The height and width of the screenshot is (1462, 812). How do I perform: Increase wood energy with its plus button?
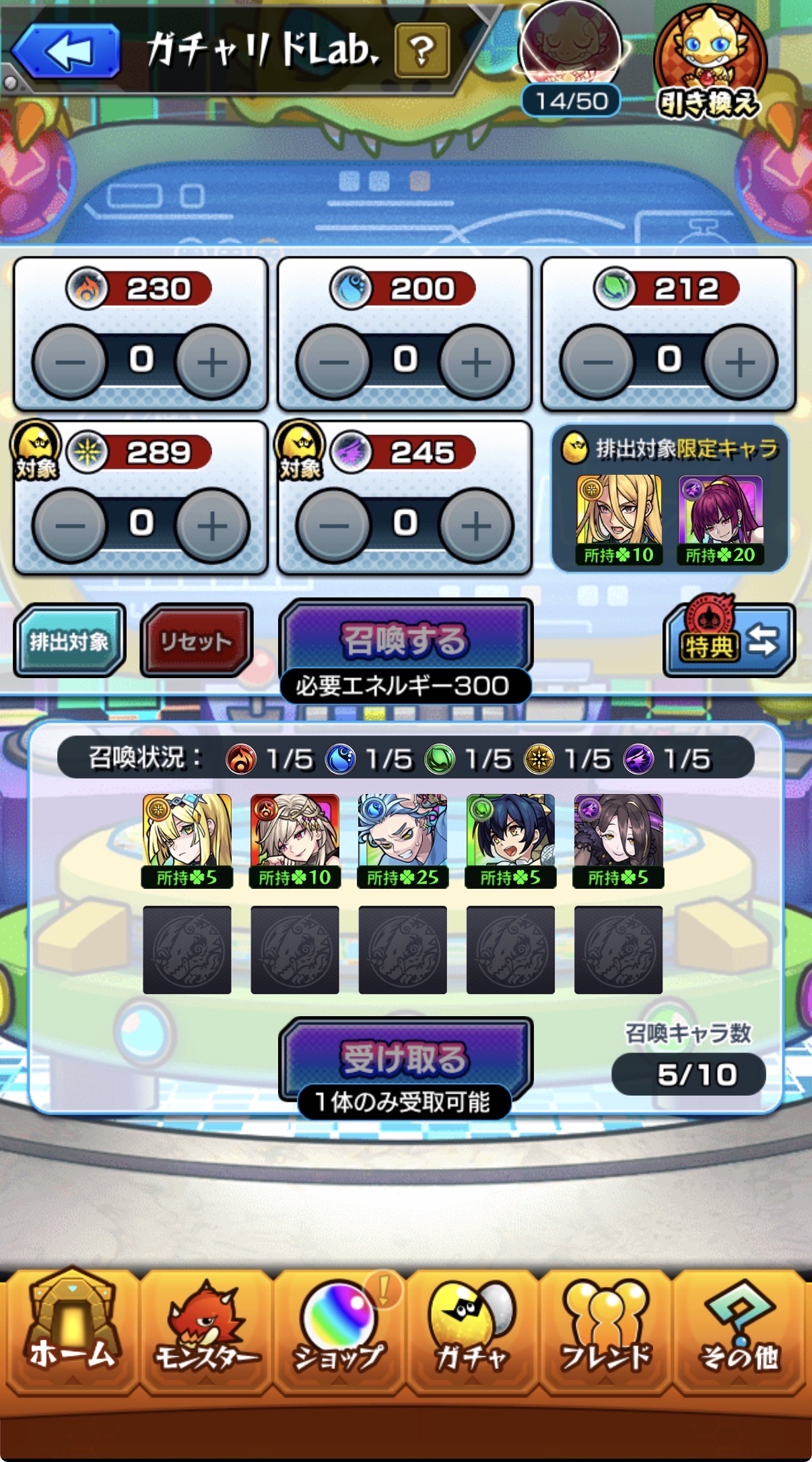pos(740,362)
